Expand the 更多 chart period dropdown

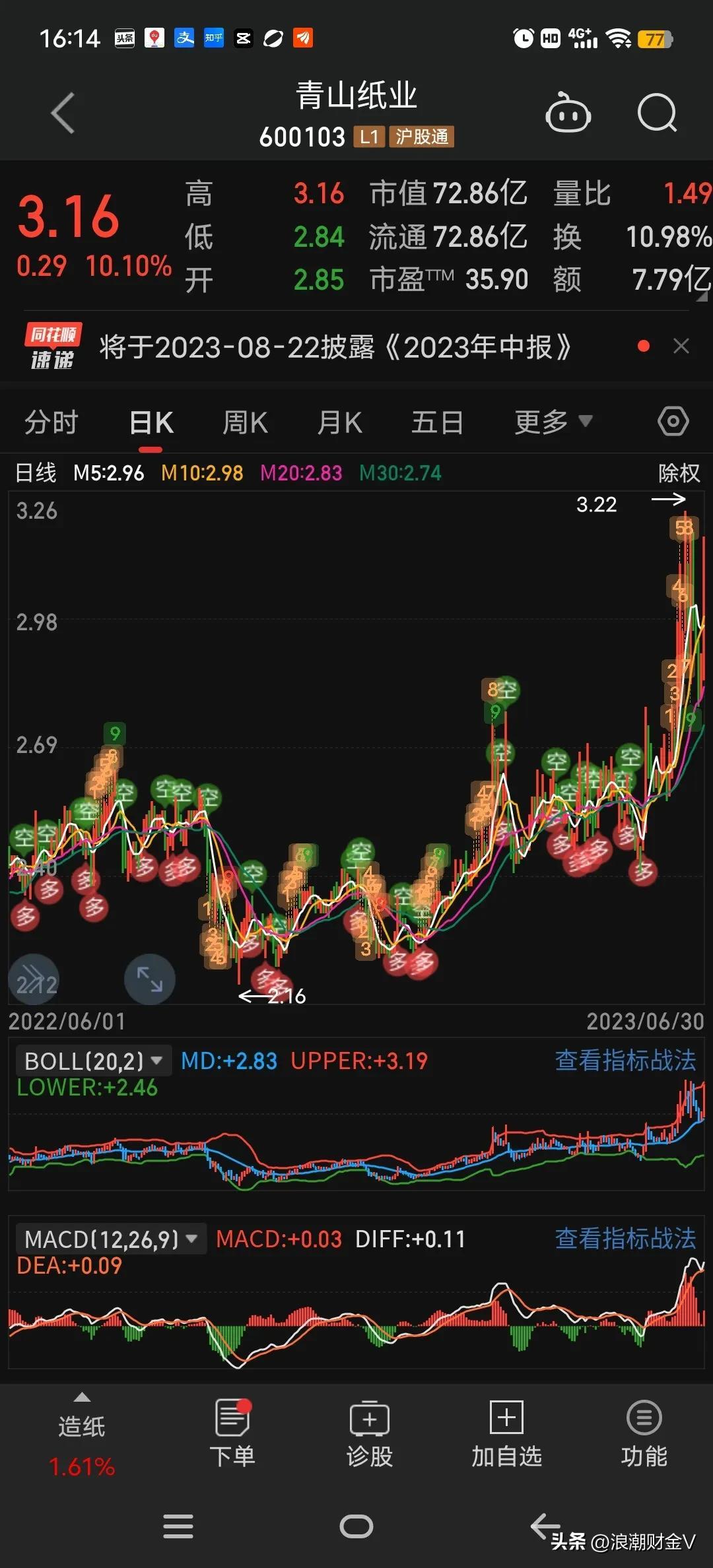click(x=553, y=422)
